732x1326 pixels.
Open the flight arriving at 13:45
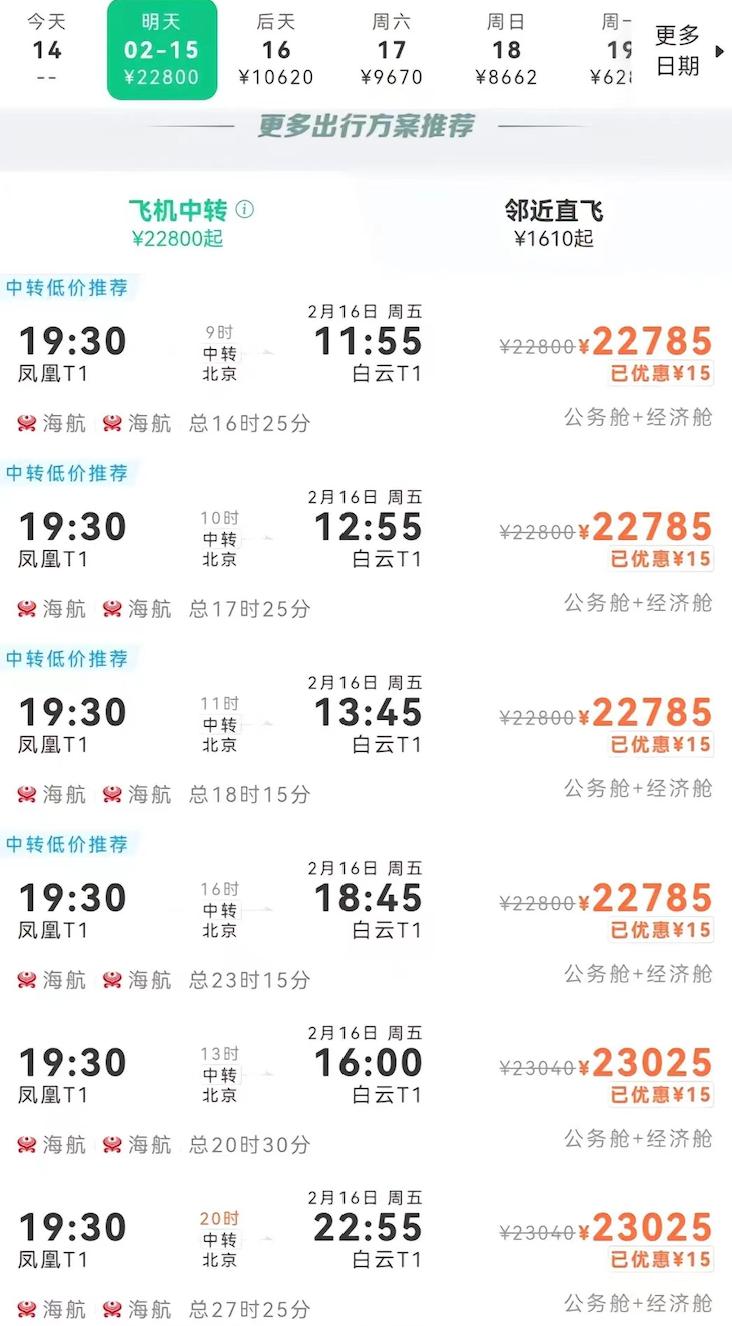[x=366, y=734]
